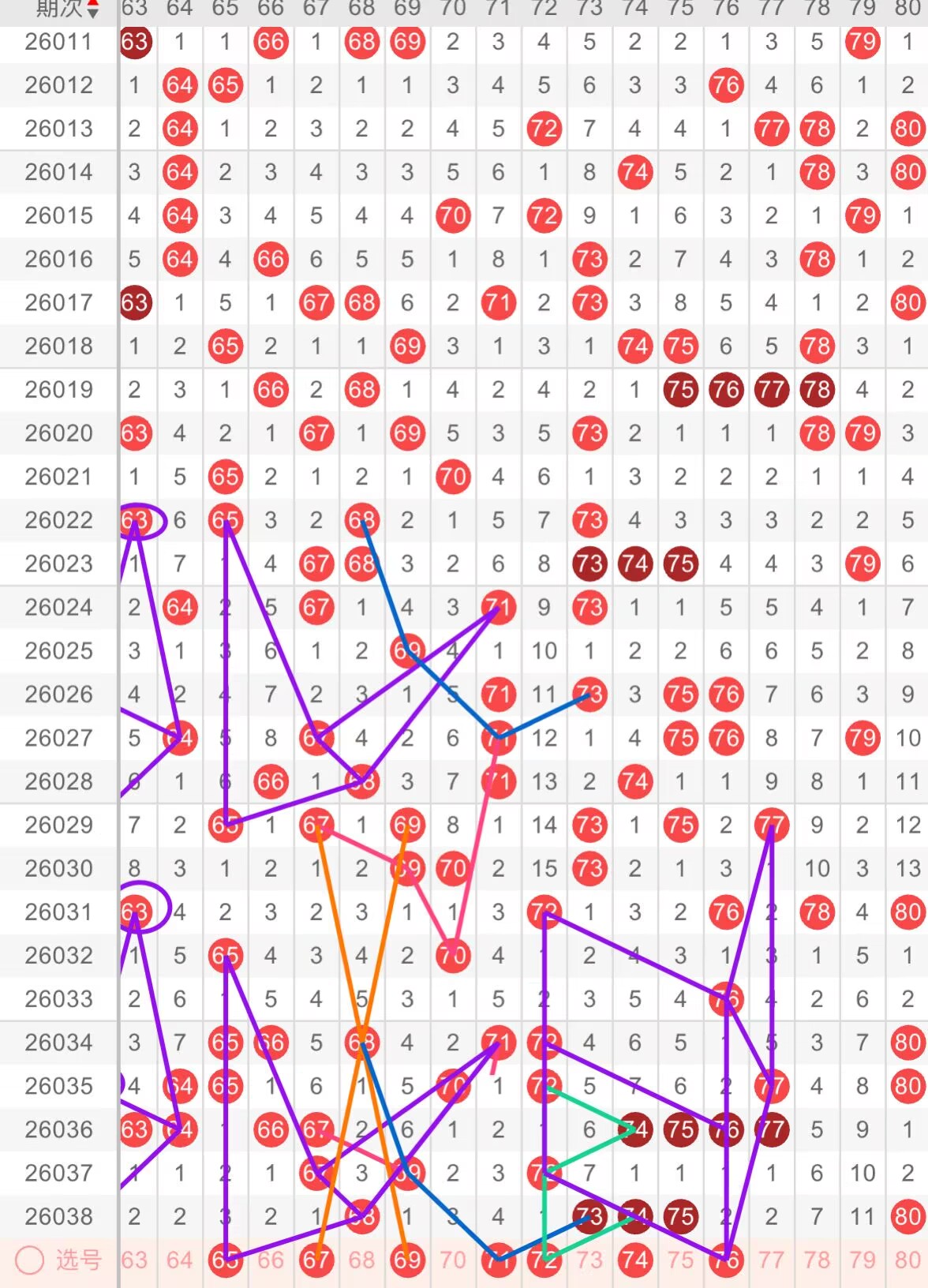
Task: Deselect number 65 in the 选号 row
Action: pos(226,1260)
